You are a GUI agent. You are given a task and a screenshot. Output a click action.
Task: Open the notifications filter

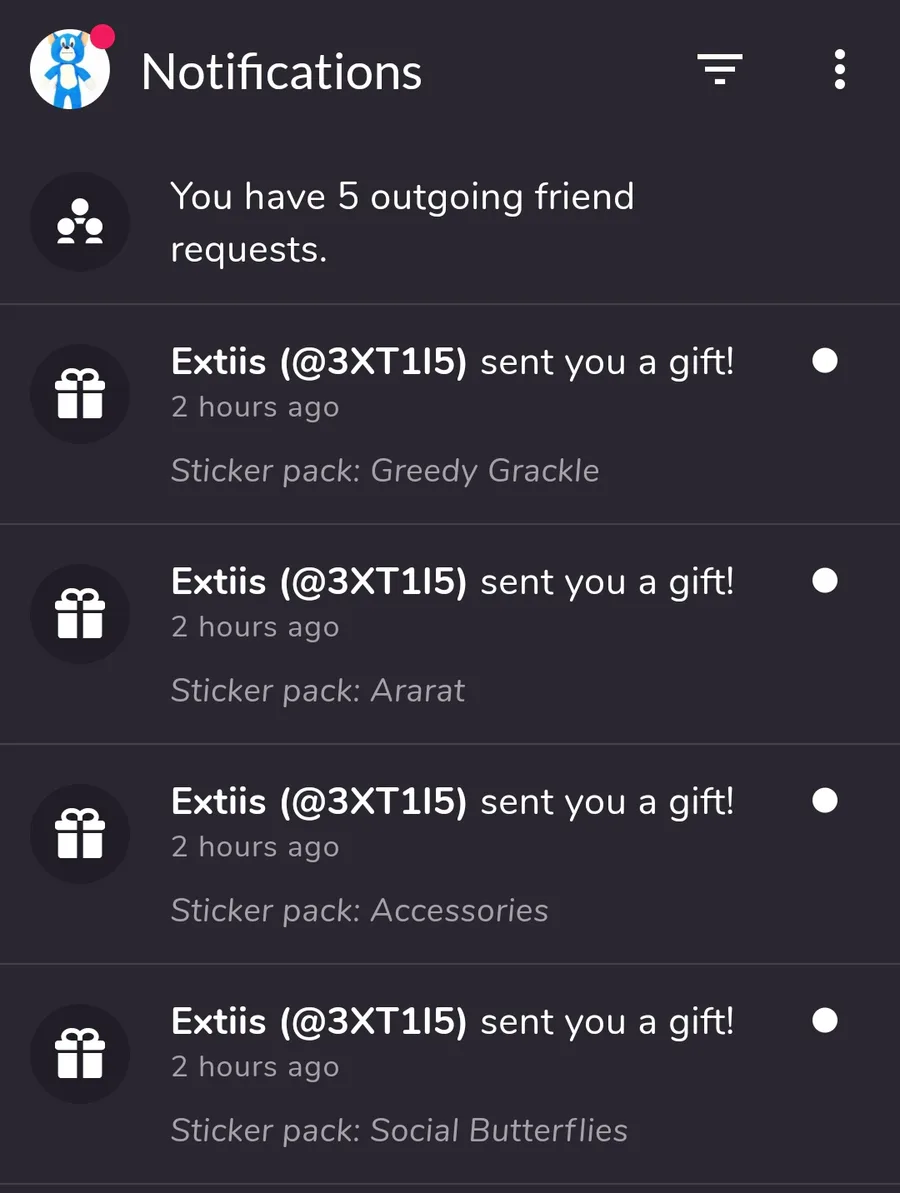click(x=720, y=70)
